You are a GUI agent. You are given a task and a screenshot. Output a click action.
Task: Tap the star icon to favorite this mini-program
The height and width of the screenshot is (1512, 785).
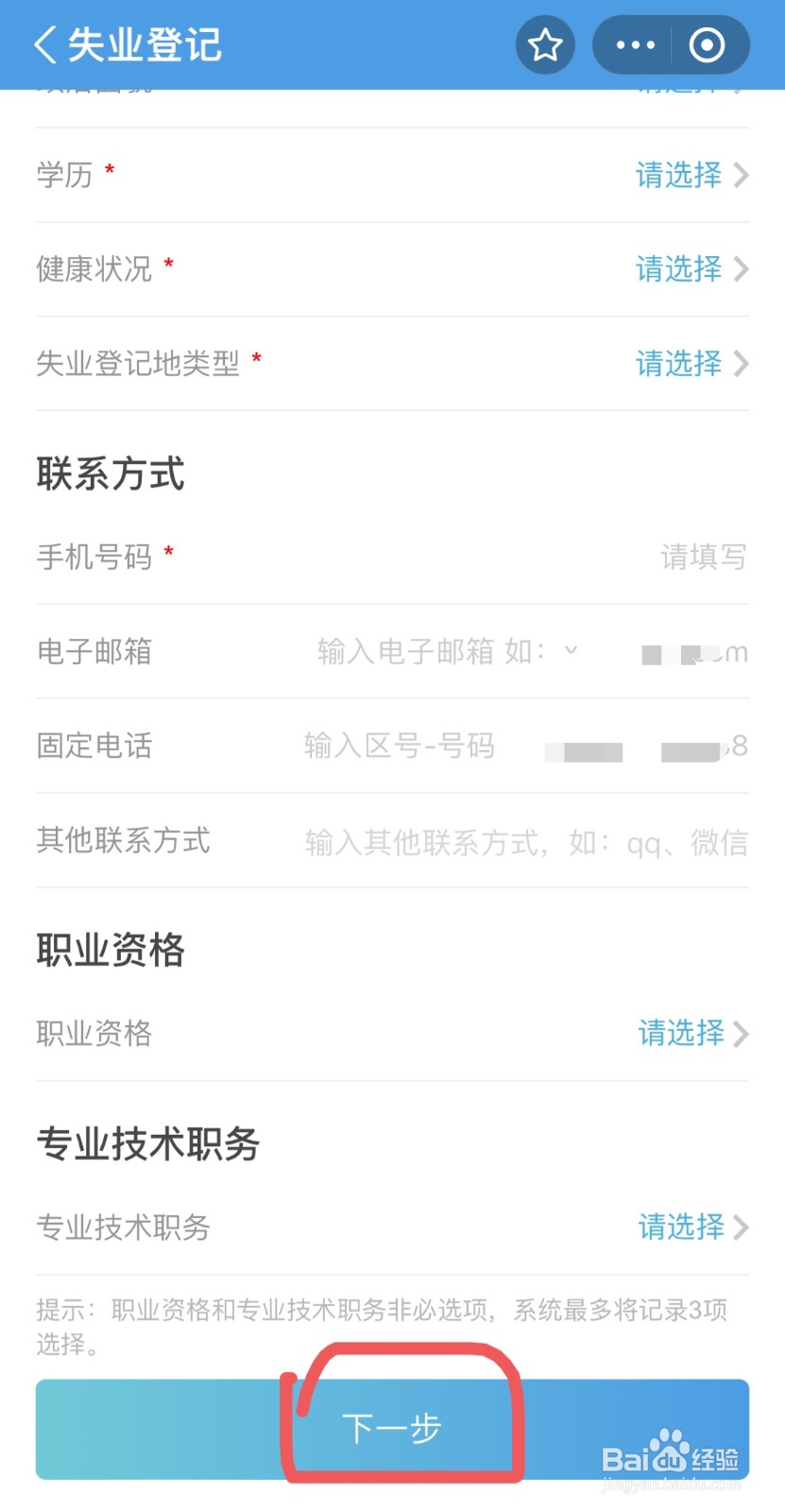coord(544,43)
